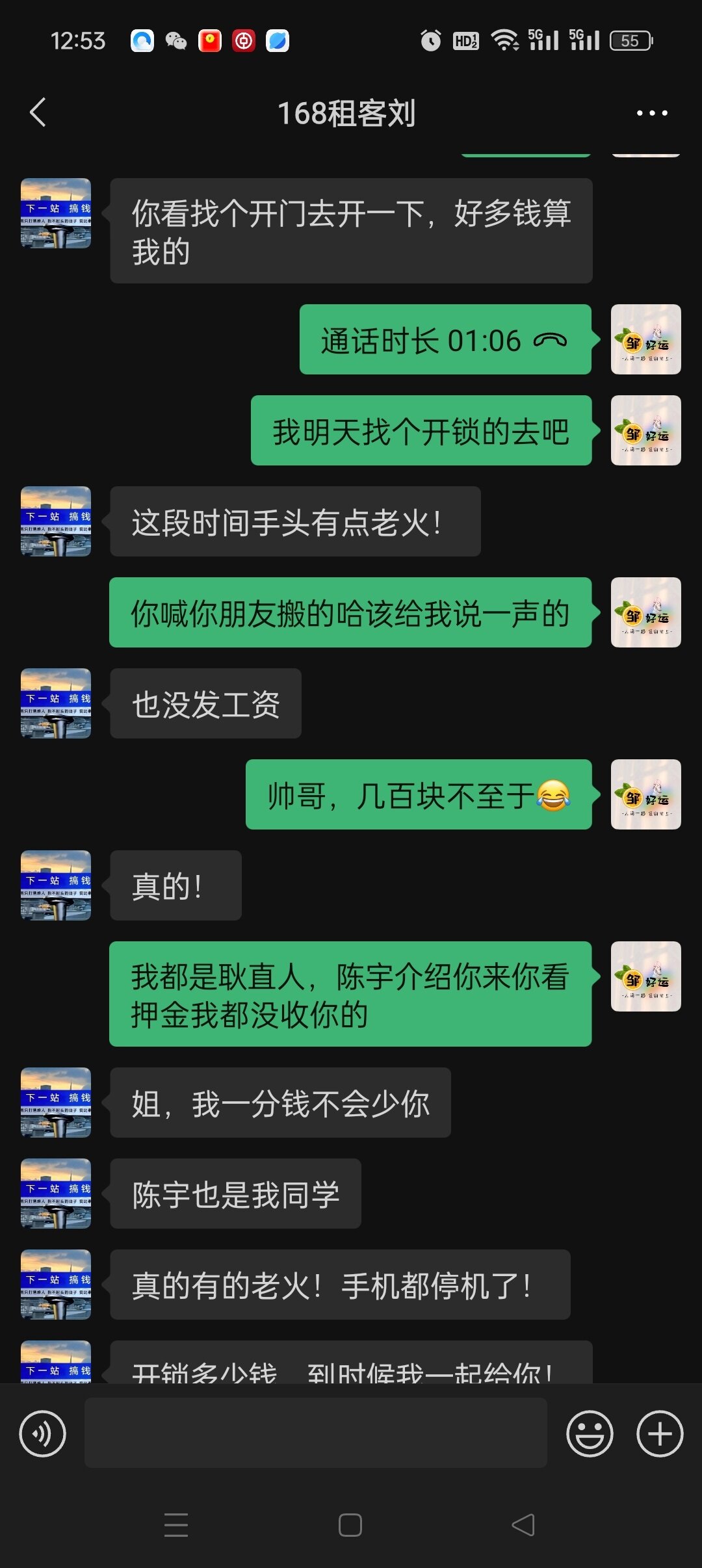The height and width of the screenshot is (1568, 702).
Task: Open the emoji sticker panel
Action: click(x=590, y=1433)
